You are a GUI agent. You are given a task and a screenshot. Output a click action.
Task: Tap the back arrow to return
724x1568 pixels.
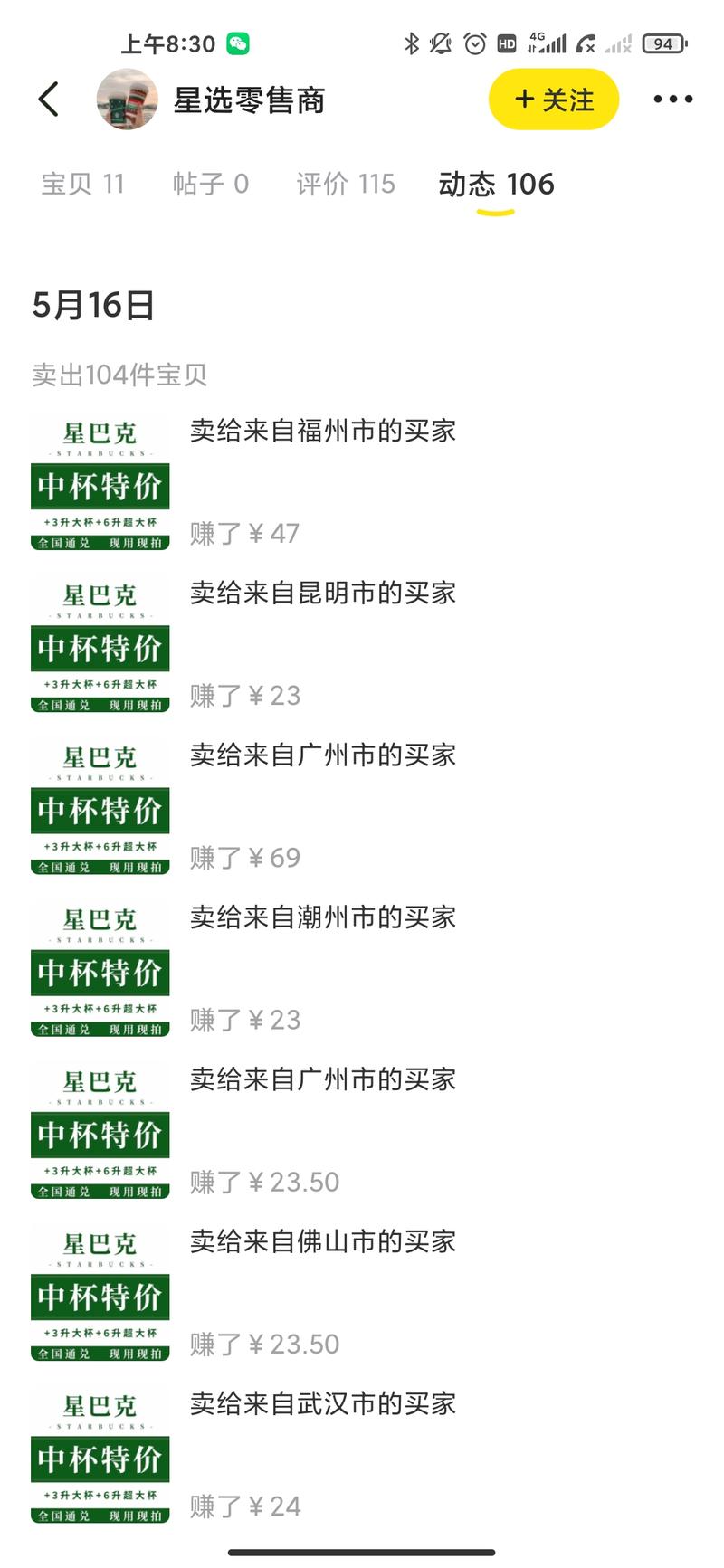coord(49,100)
